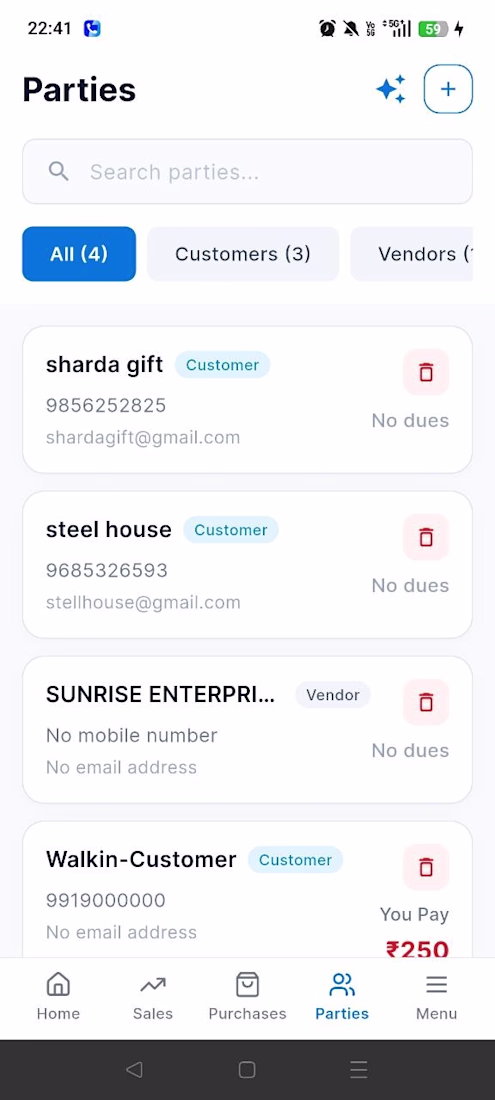The image size is (495, 1100).
Task: Delete the SUNRISE ENTERPRI... vendor
Action: 426,702
